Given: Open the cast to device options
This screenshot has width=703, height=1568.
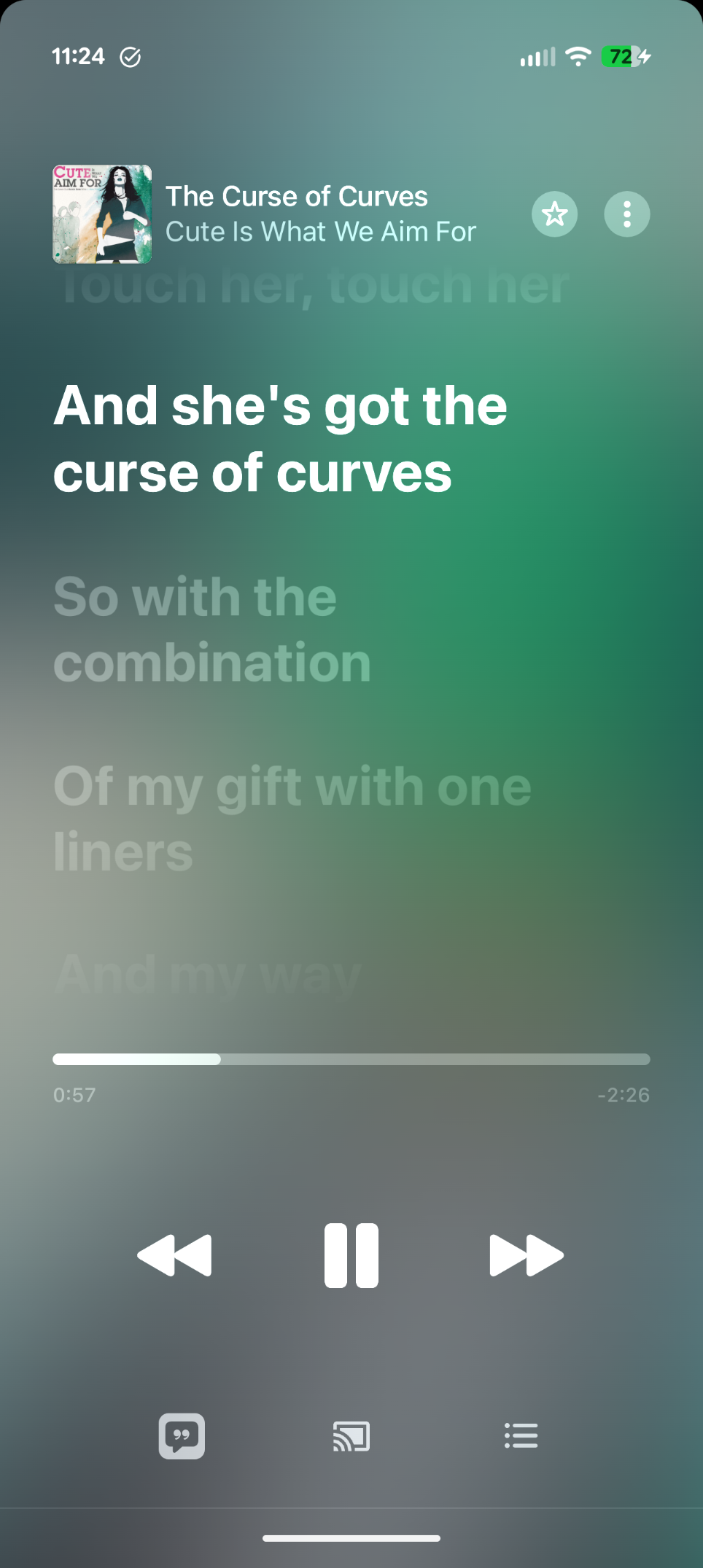Looking at the screenshot, I should pyautogui.click(x=351, y=1436).
